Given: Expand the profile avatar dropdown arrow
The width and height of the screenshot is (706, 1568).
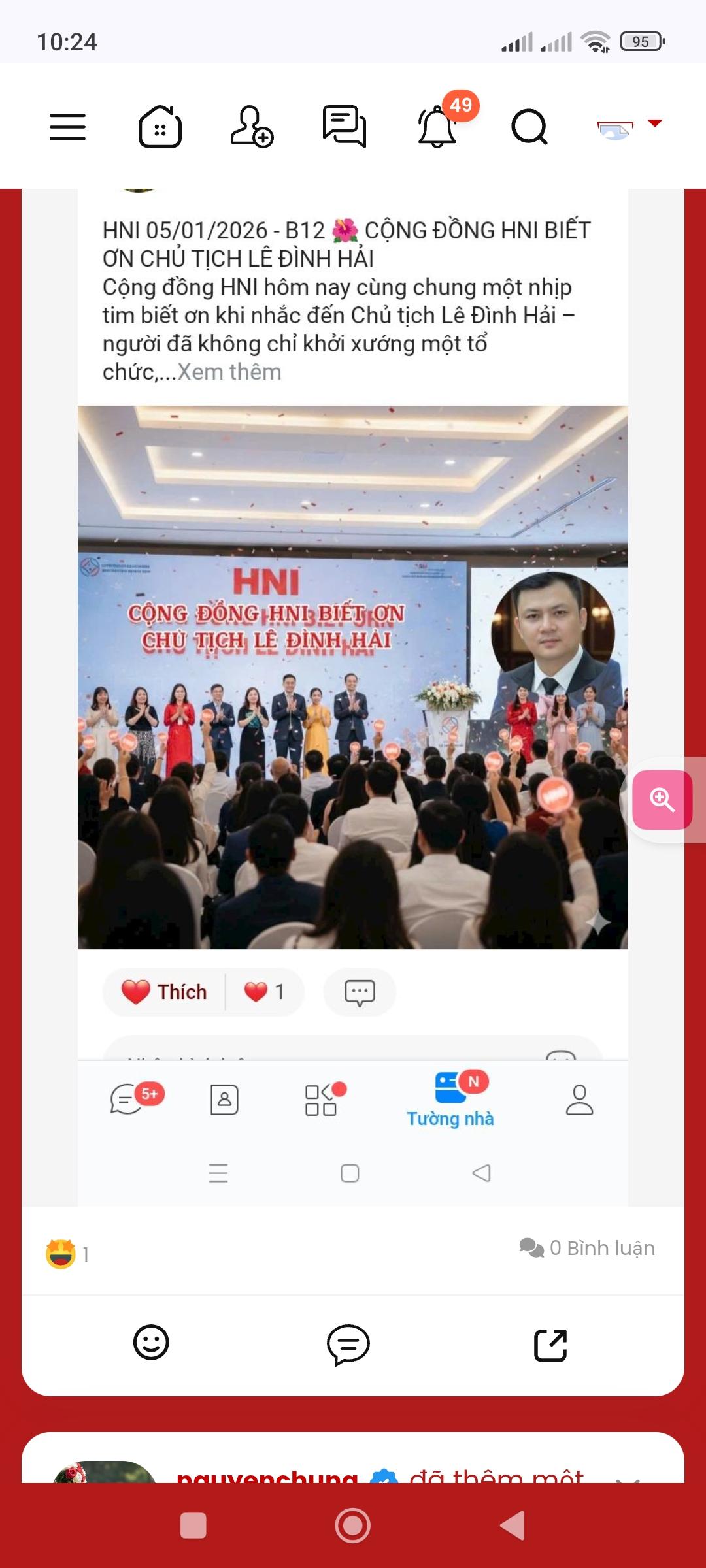Looking at the screenshot, I should click(x=654, y=123).
